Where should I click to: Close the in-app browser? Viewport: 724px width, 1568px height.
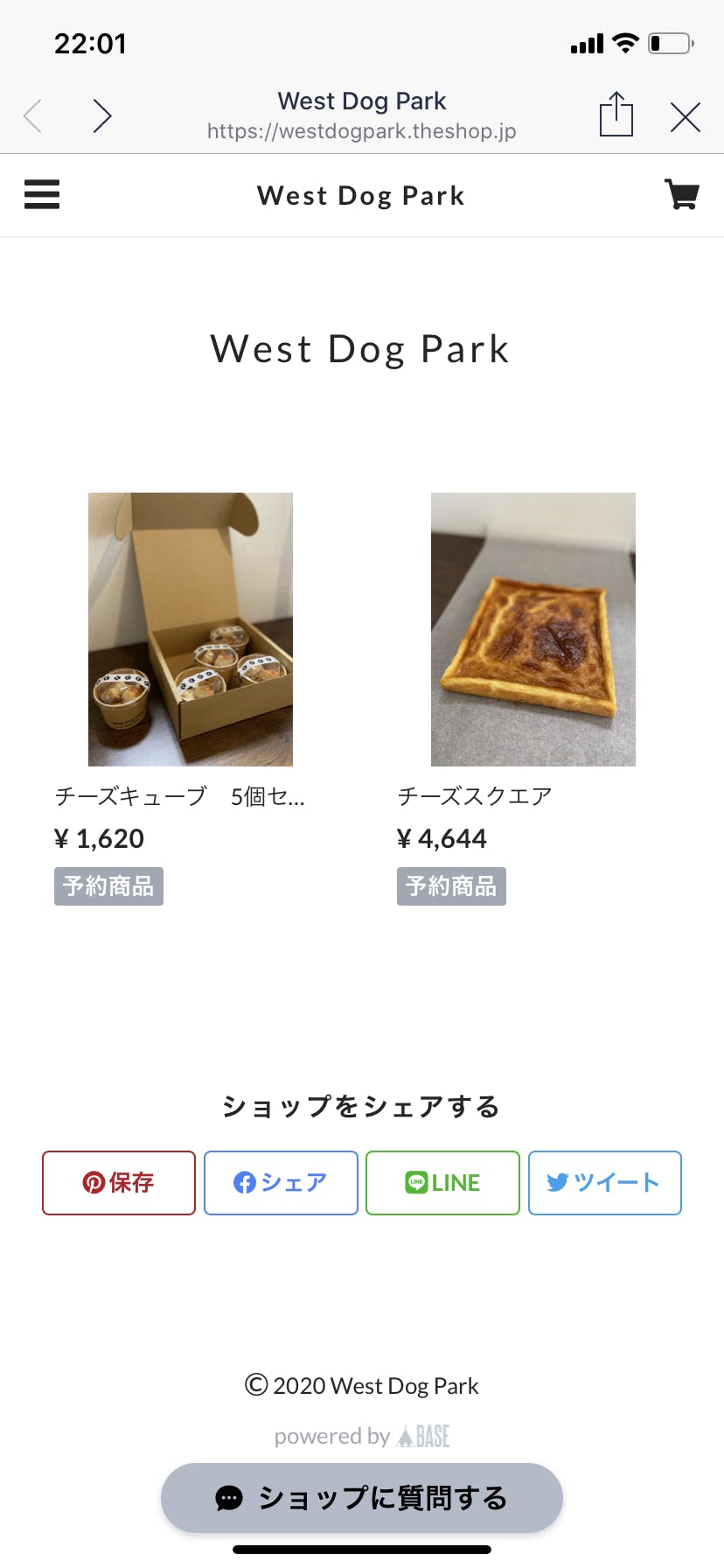[685, 116]
